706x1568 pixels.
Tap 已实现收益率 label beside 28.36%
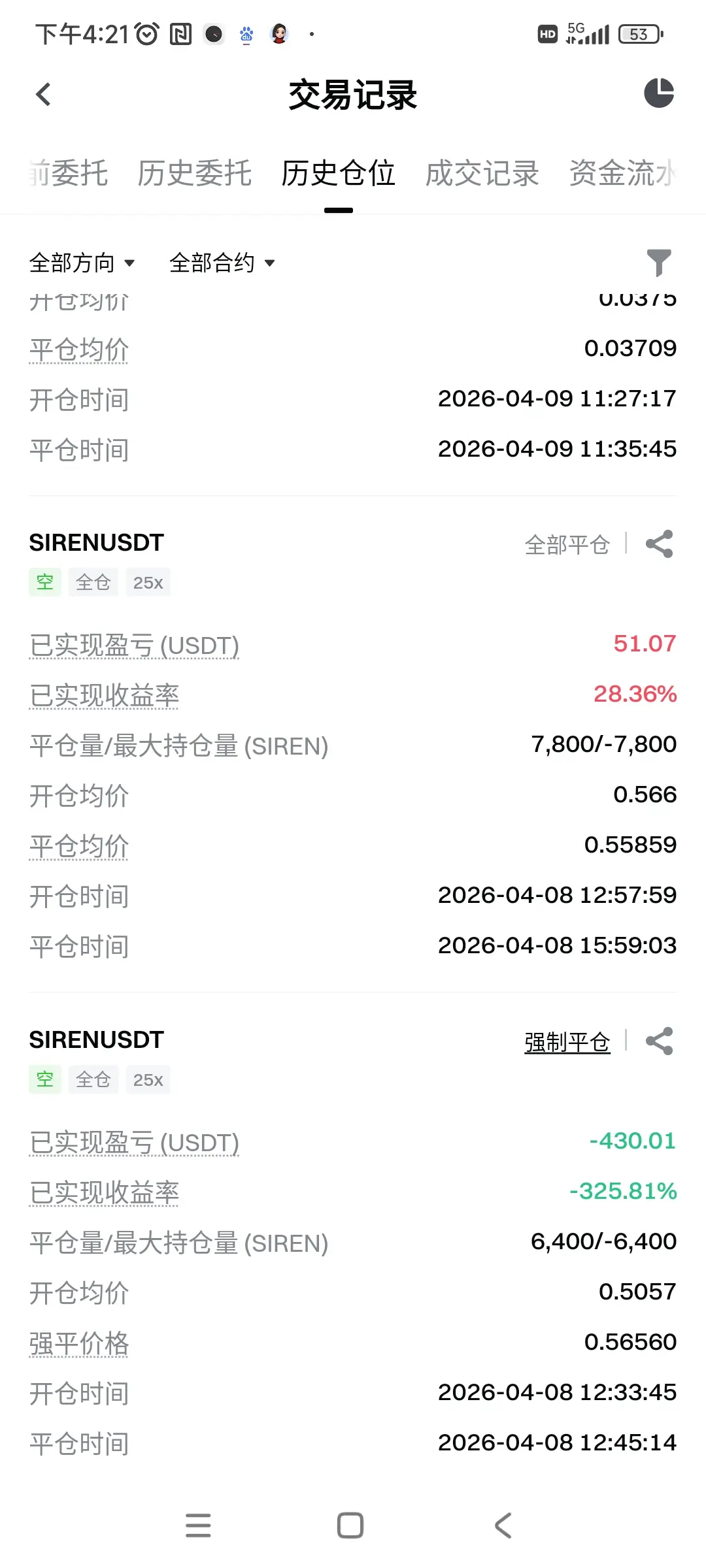point(104,696)
